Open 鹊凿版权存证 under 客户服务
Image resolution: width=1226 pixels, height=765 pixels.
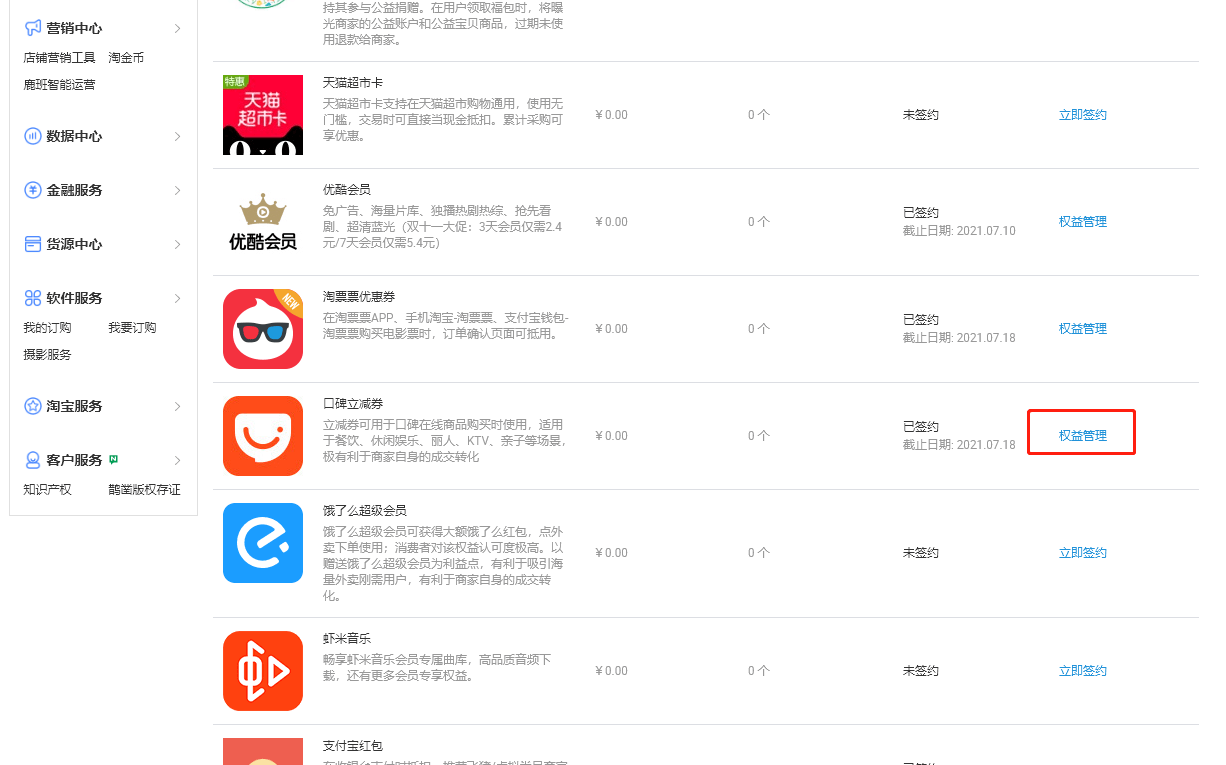click(x=144, y=490)
